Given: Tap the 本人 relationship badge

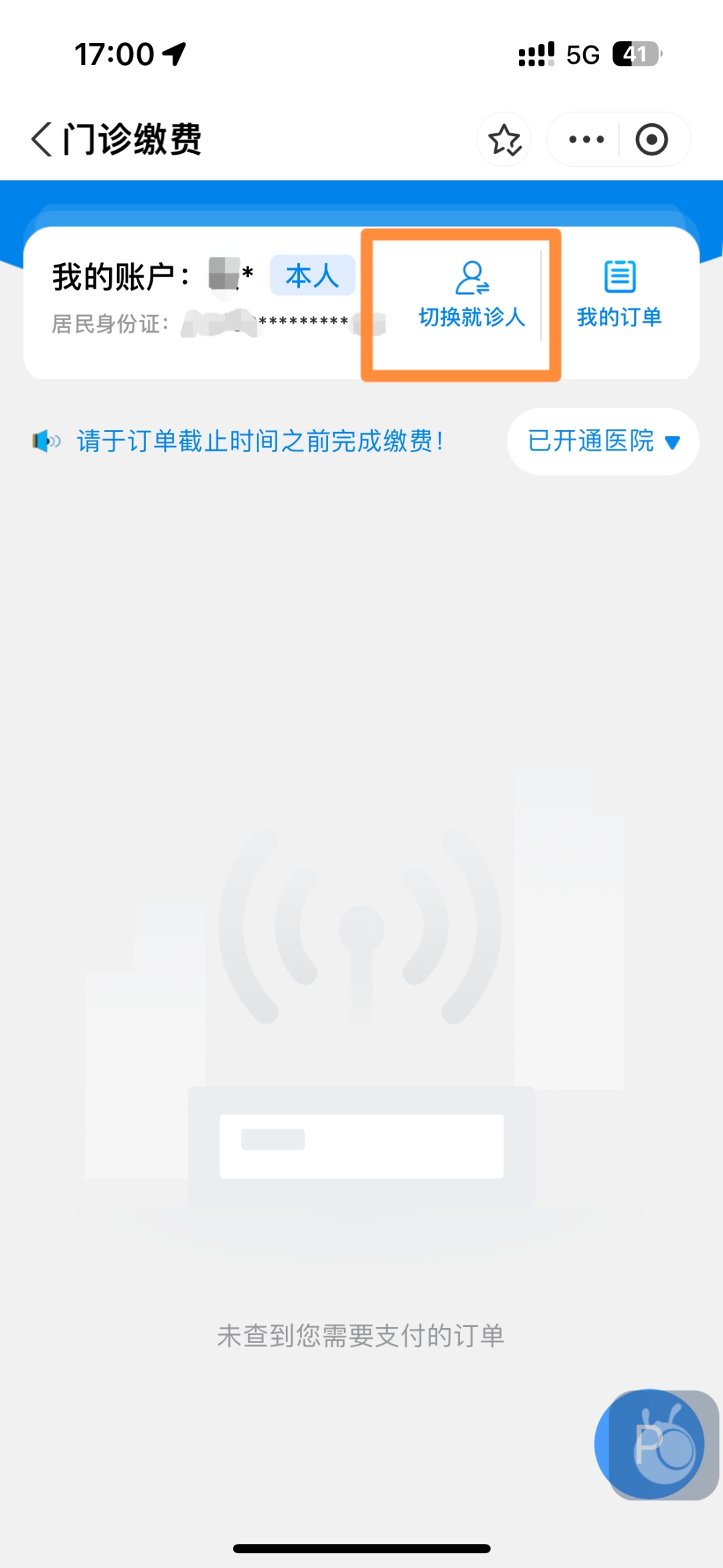Looking at the screenshot, I should [x=312, y=275].
